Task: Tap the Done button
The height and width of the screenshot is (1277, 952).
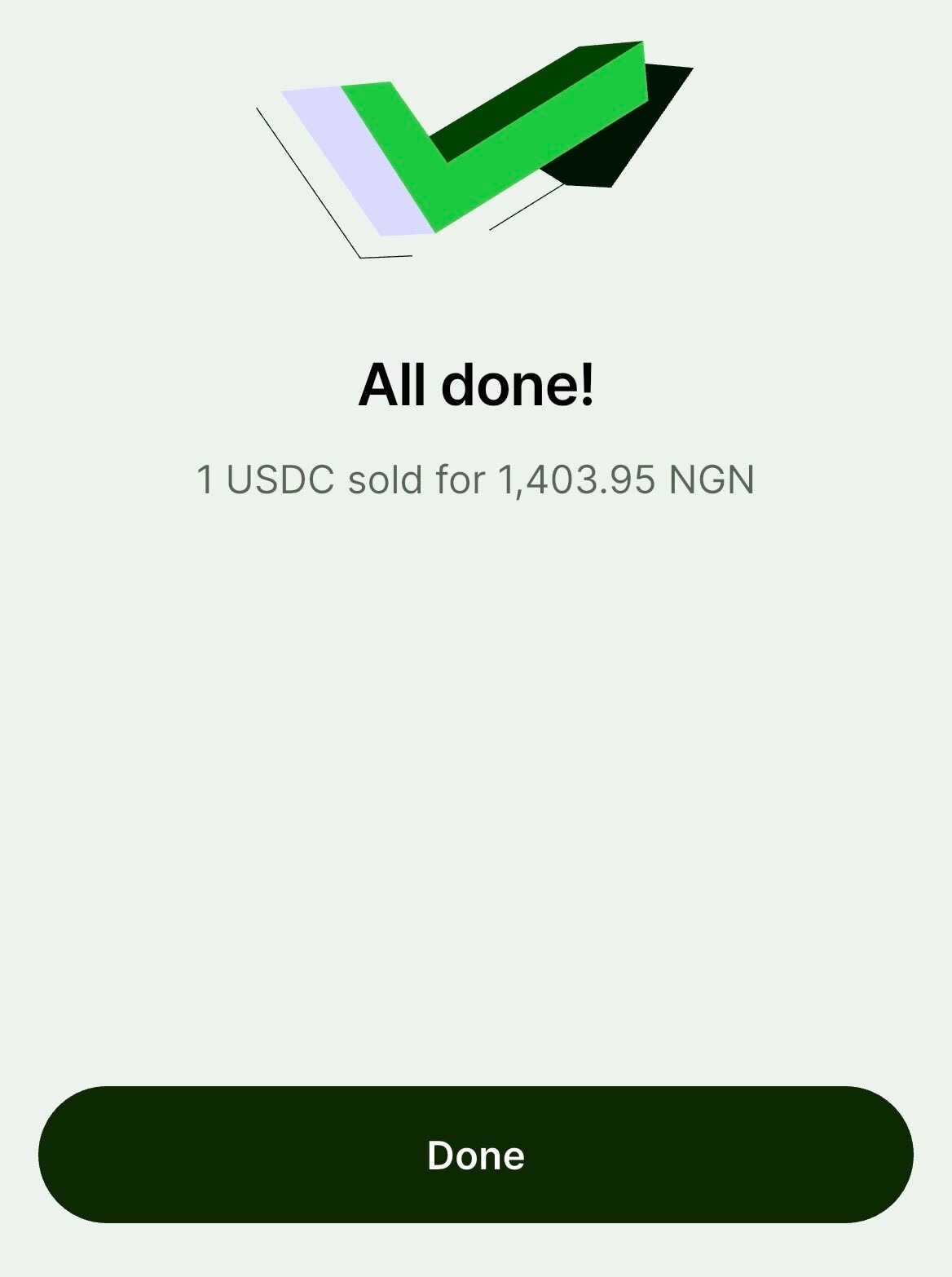Action: [x=476, y=1155]
